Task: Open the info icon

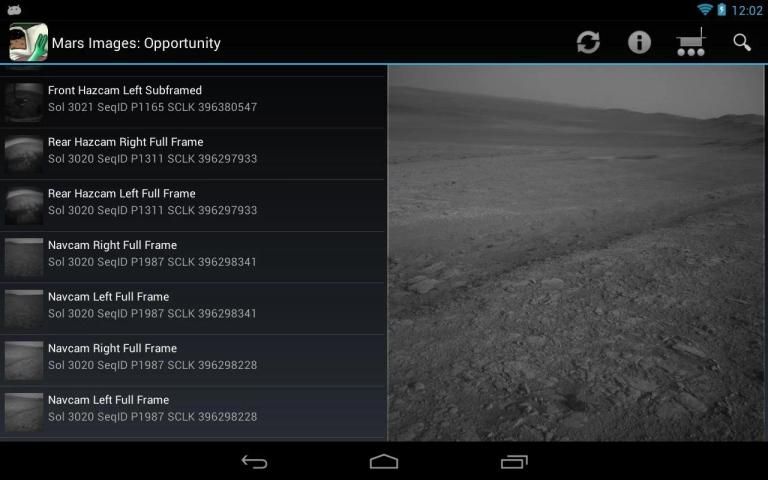Action: click(x=639, y=42)
